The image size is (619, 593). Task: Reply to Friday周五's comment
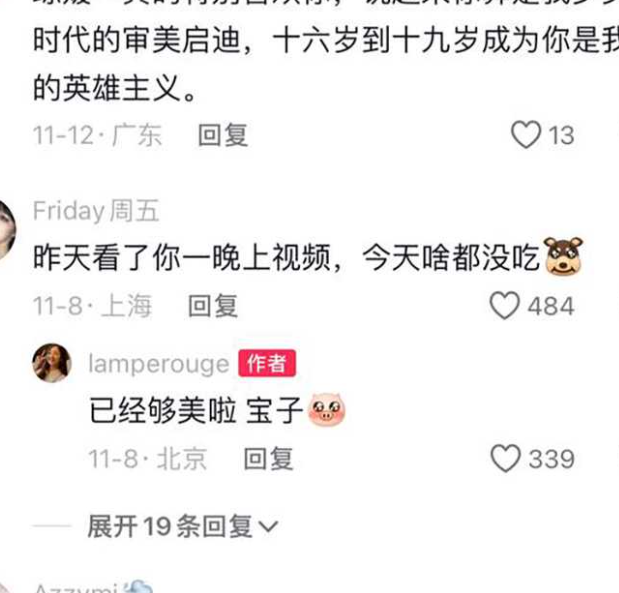pyautogui.click(x=213, y=306)
